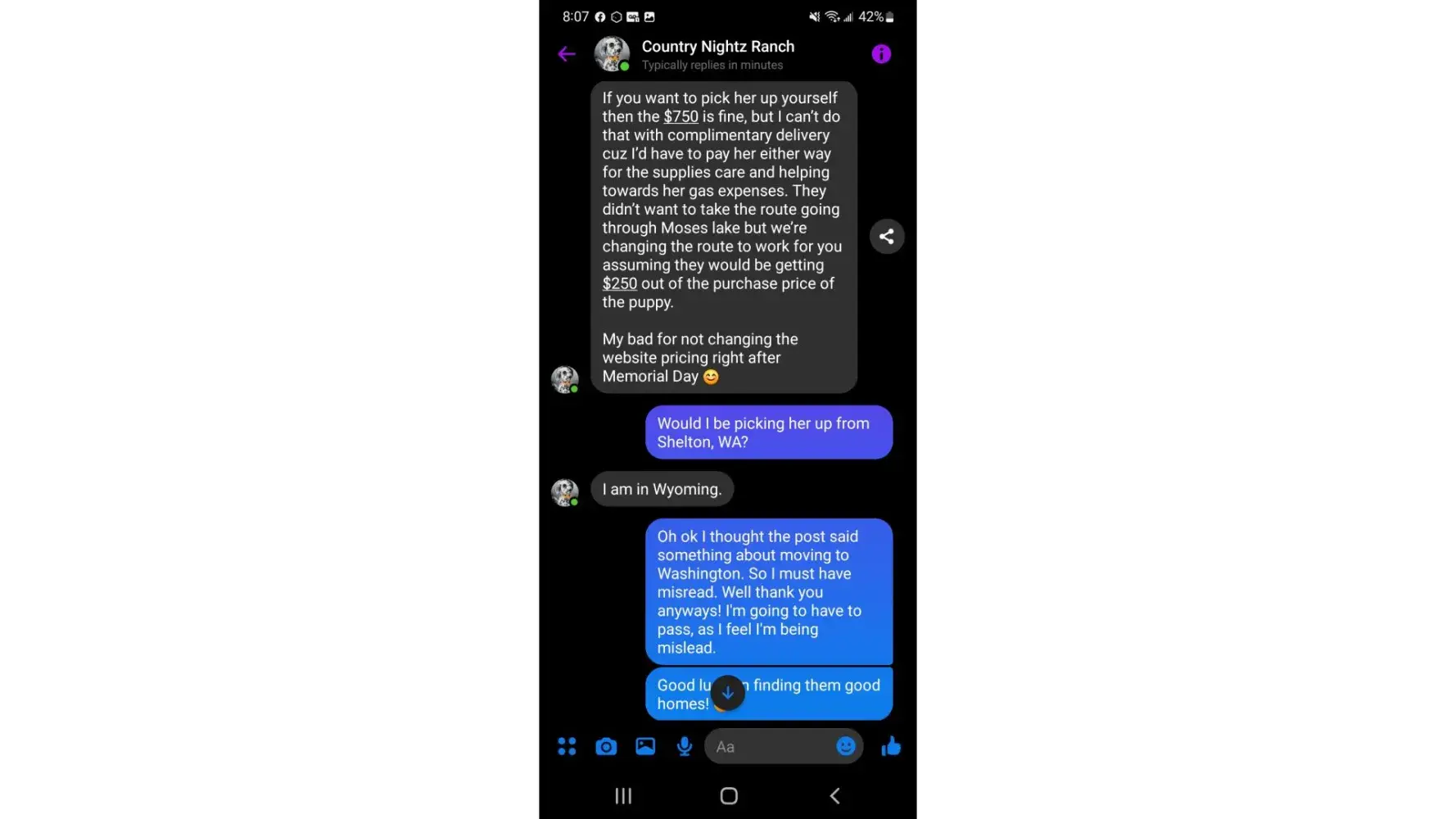
Task: Open the conversation info button
Action: click(x=881, y=54)
